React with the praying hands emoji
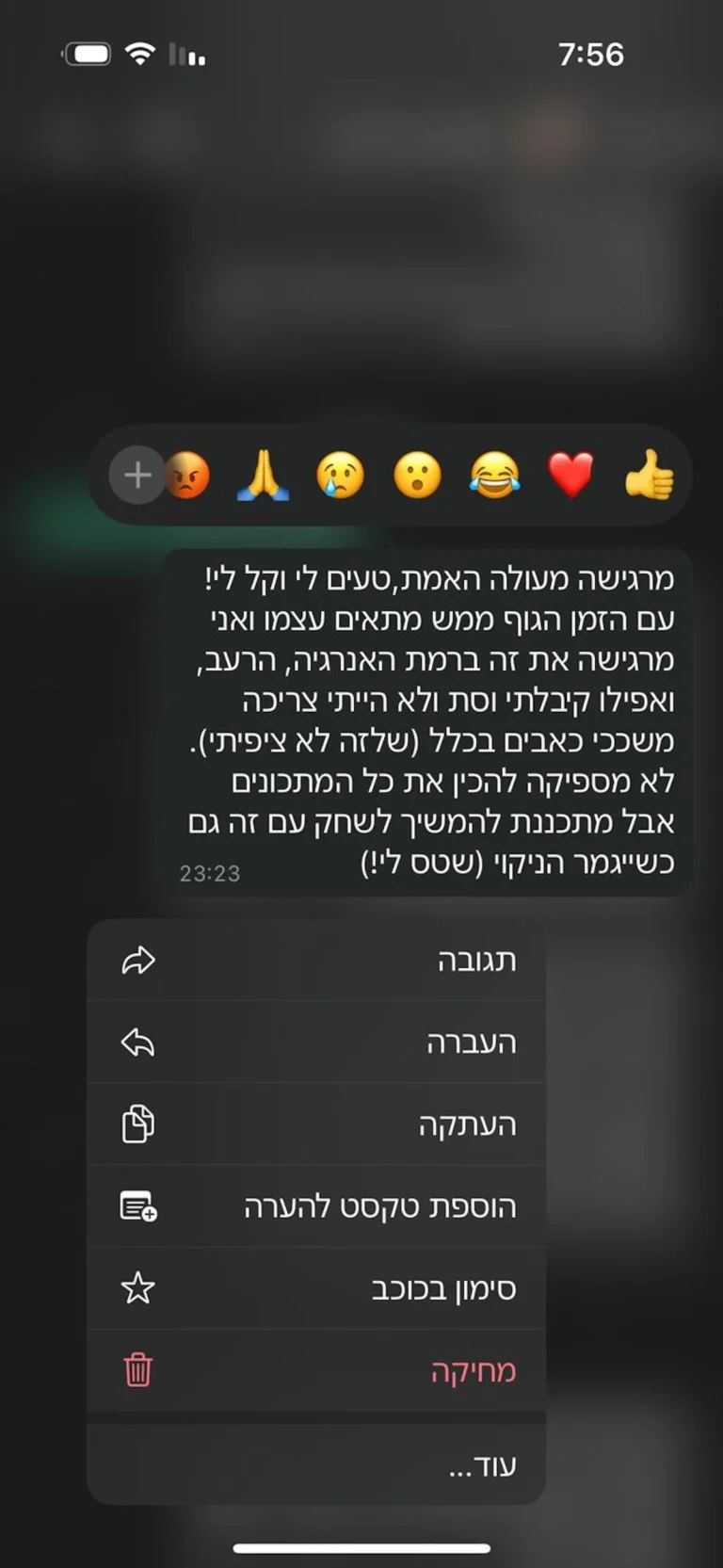The width and height of the screenshot is (723, 1568). (263, 475)
